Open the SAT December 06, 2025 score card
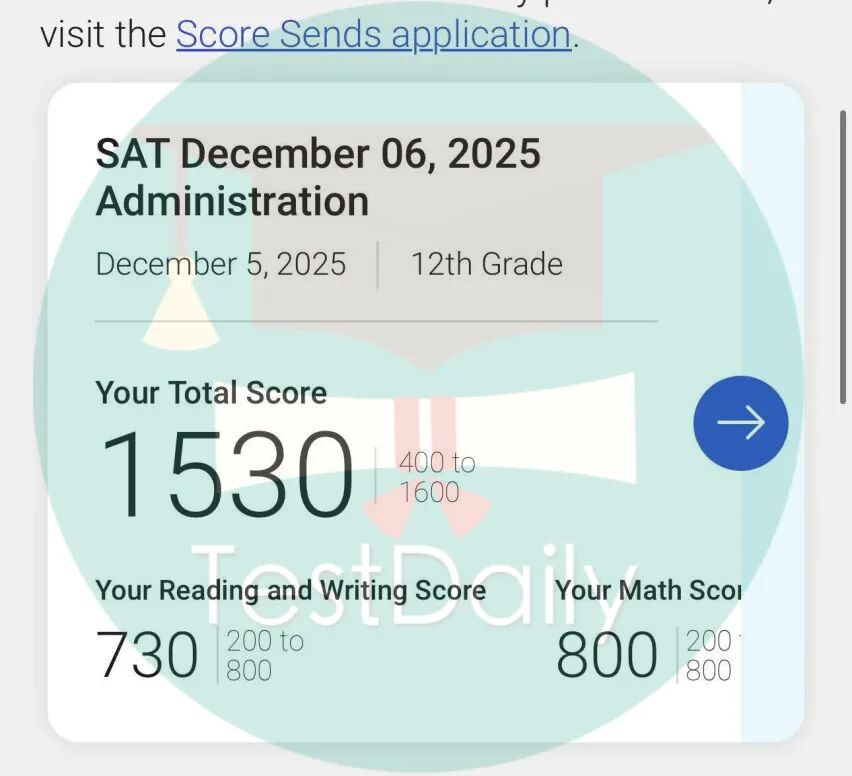The image size is (852, 776). pos(318,177)
